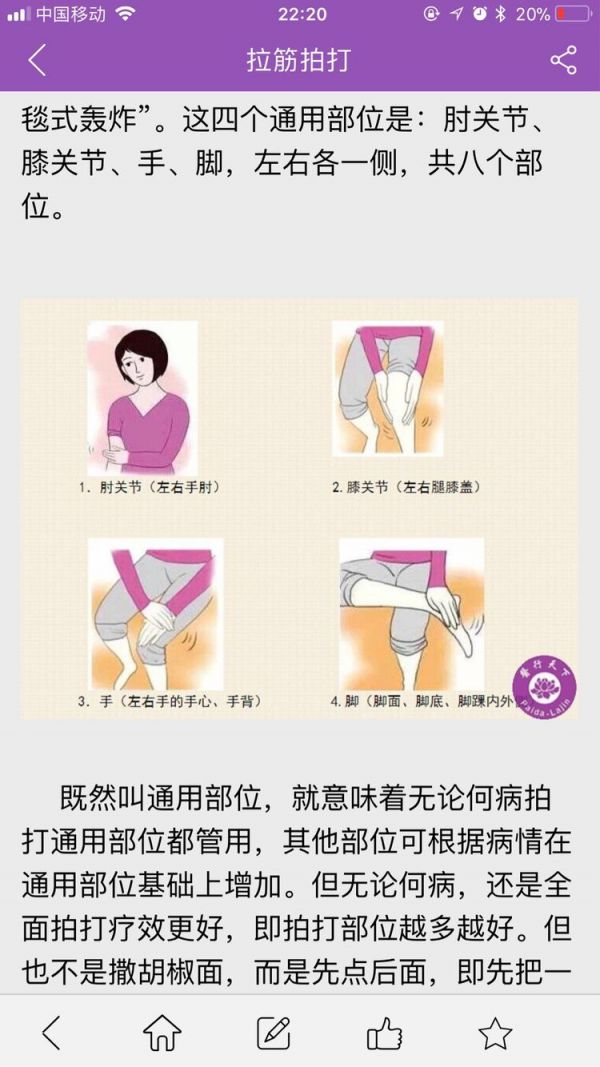Favorite the article with the star
600x1067 pixels.
[x=495, y=1033]
